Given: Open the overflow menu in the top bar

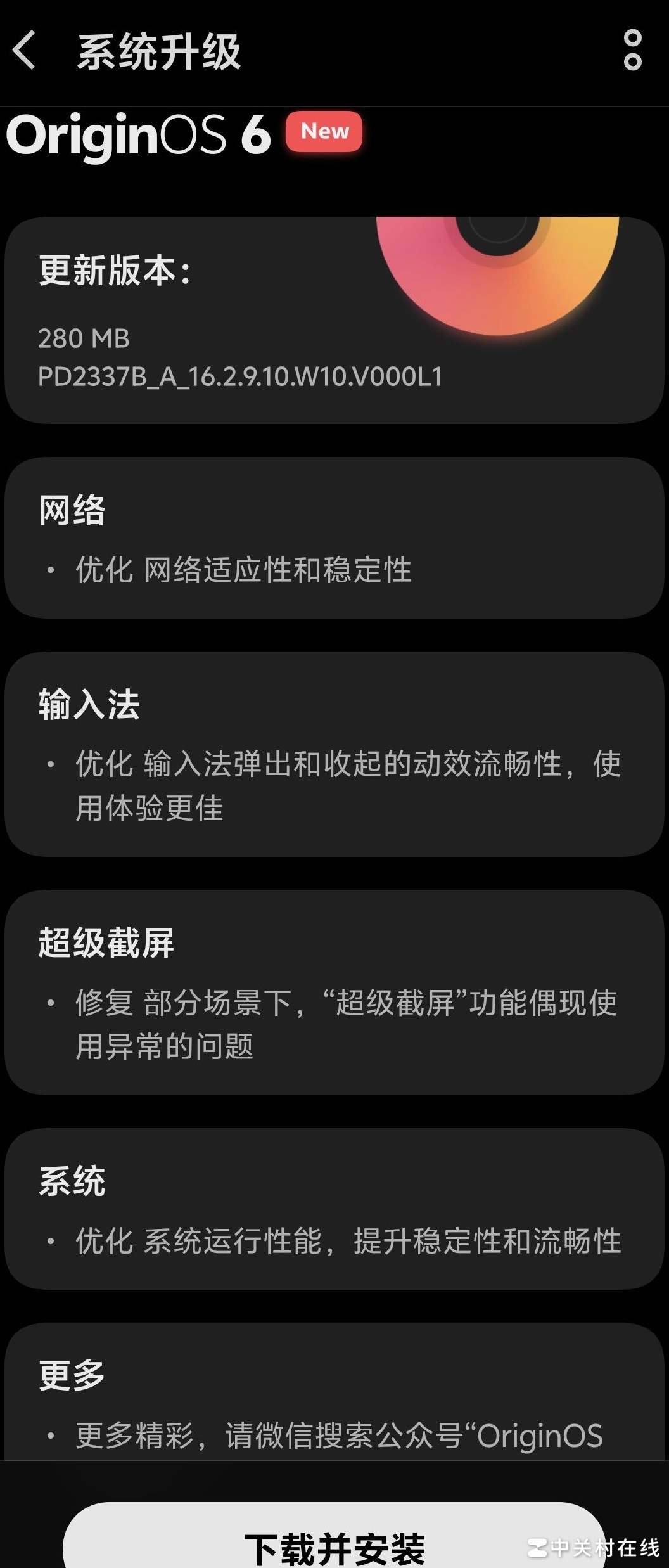Looking at the screenshot, I should [x=632, y=50].
